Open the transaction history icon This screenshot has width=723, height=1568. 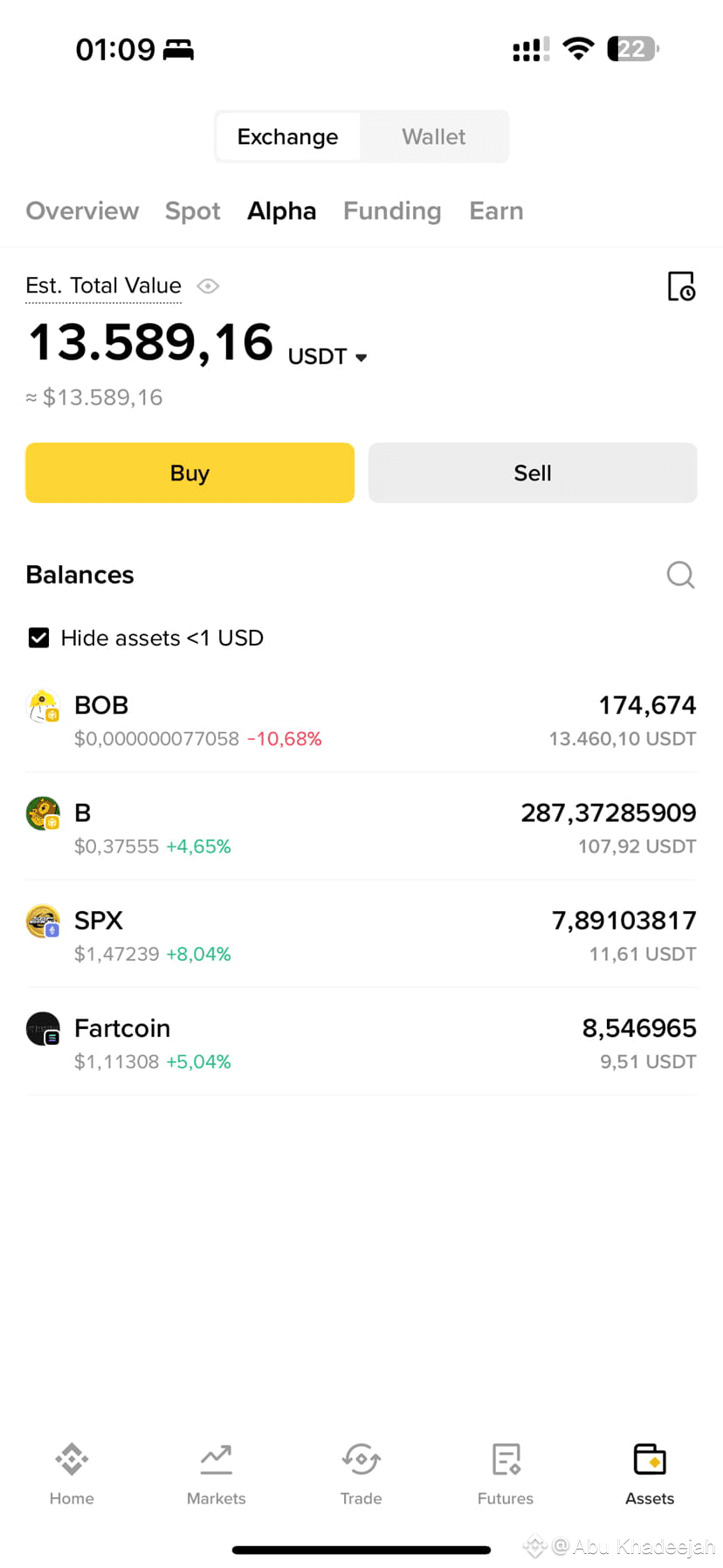click(681, 286)
